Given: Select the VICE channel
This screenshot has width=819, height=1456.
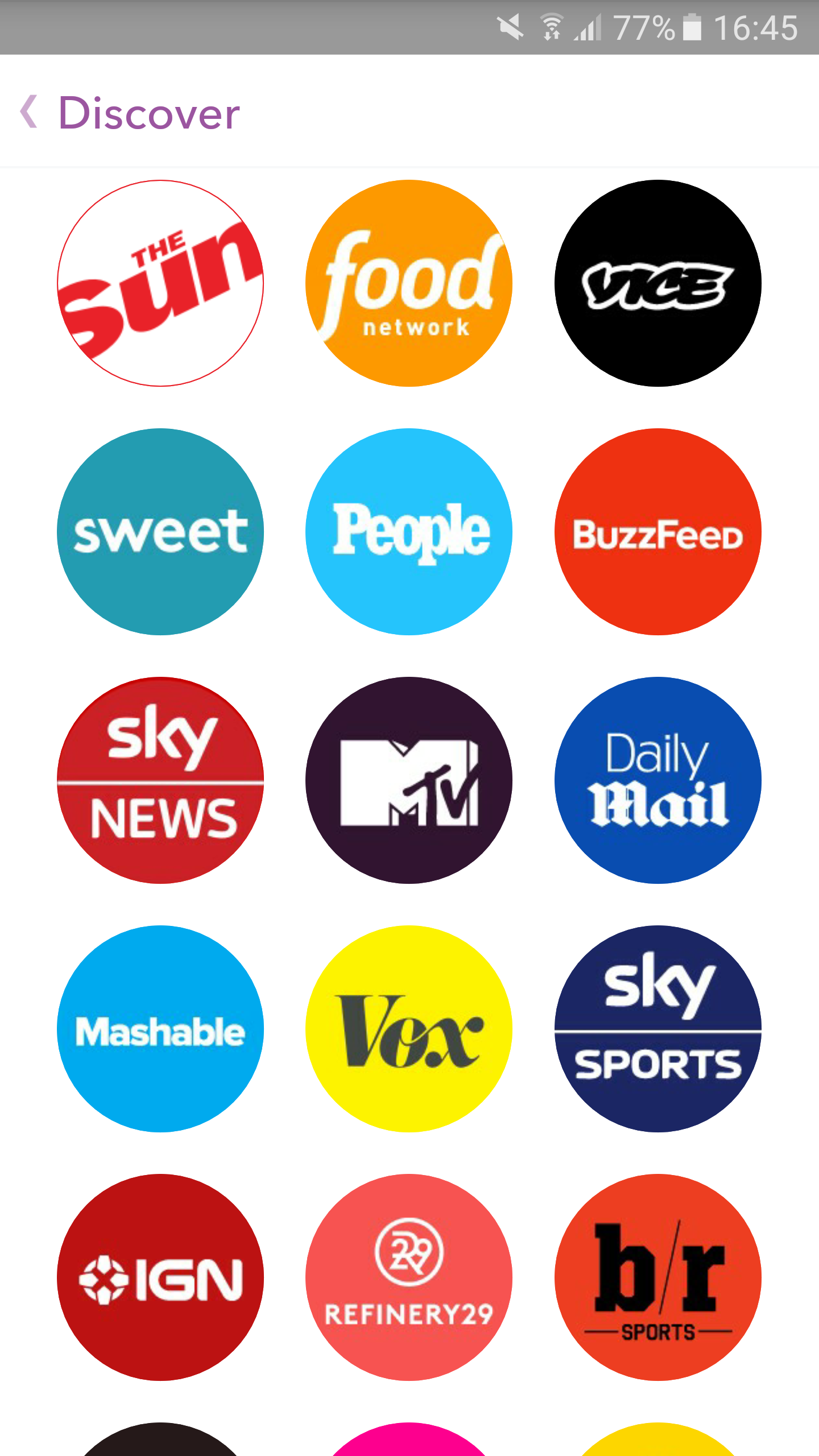Looking at the screenshot, I should [658, 283].
